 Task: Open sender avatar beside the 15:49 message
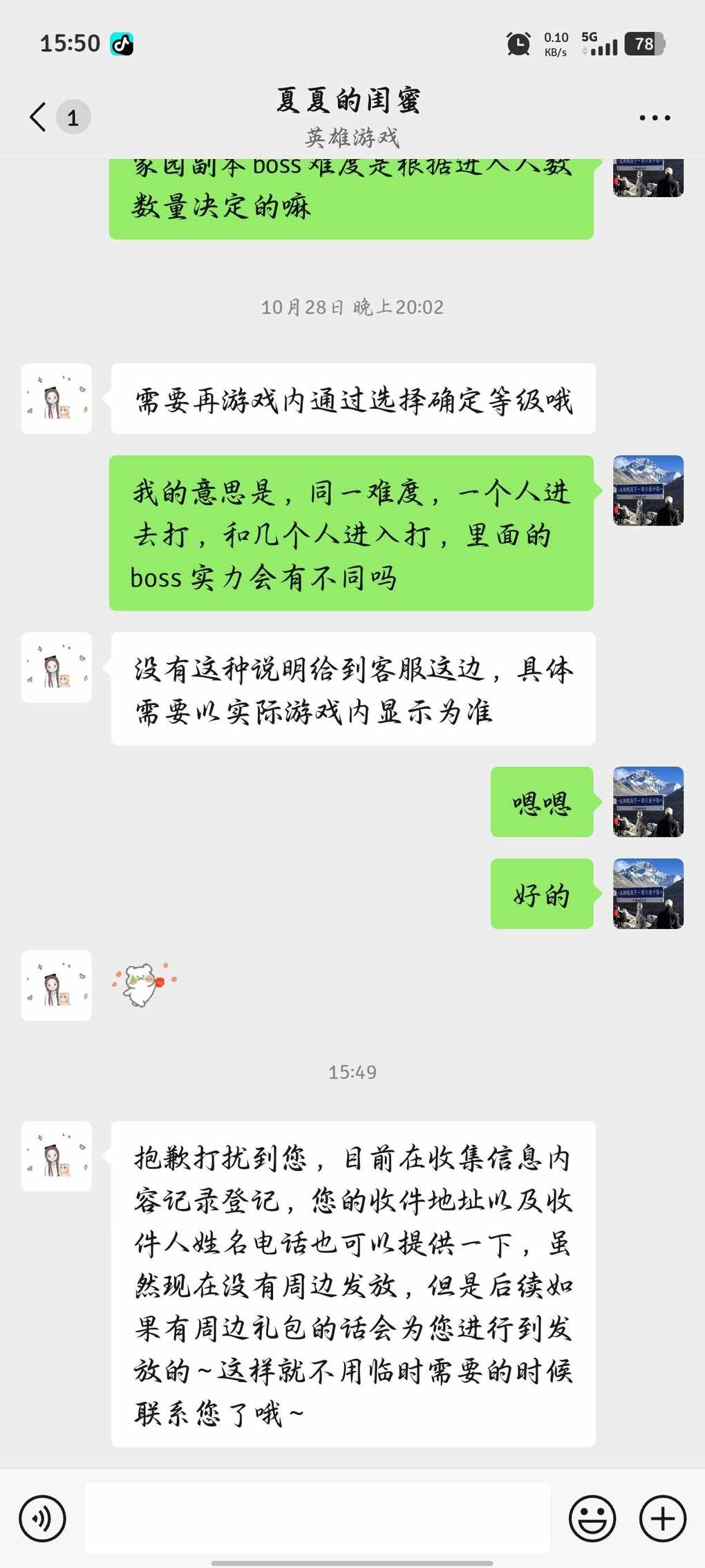[57, 1156]
